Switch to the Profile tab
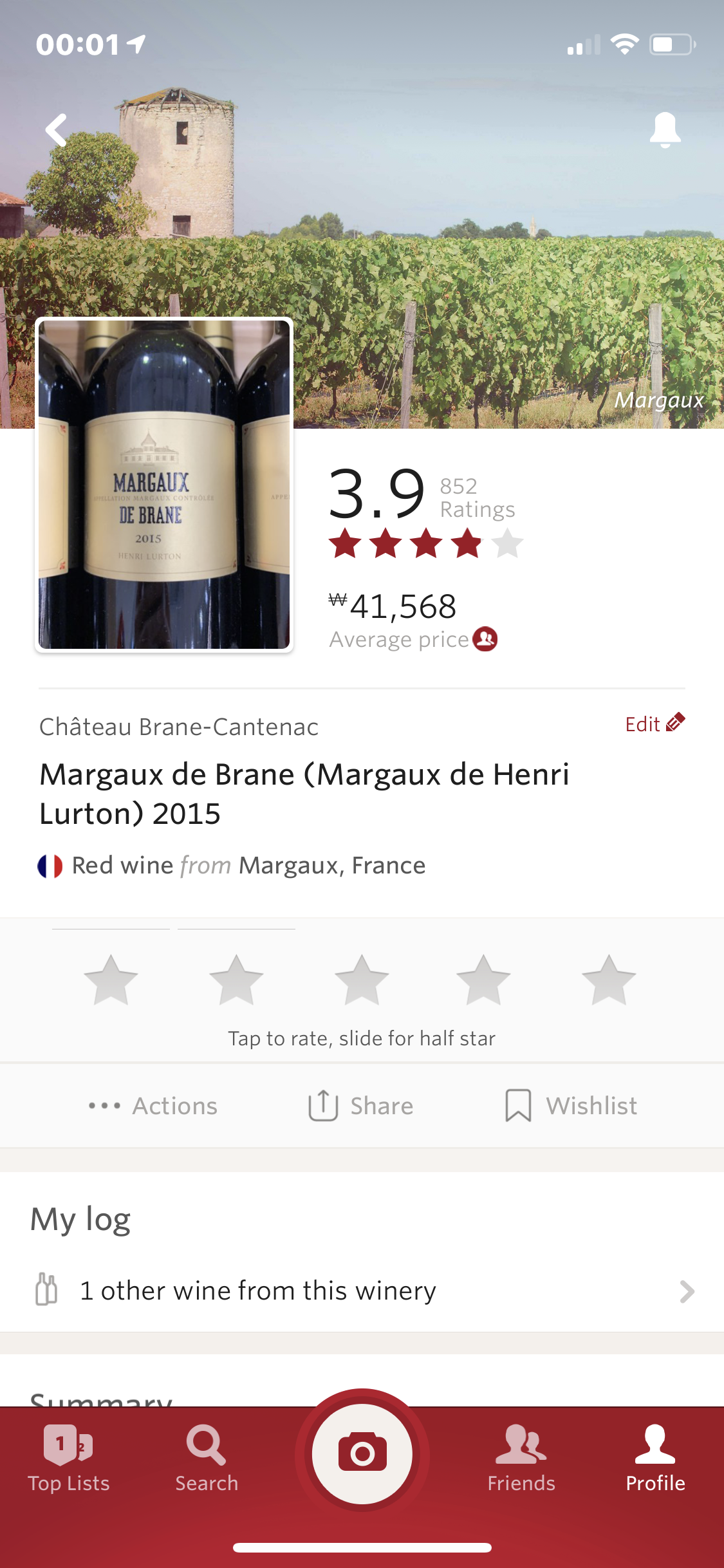This screenshot has width=724, height=1568. coord(655,1458)
